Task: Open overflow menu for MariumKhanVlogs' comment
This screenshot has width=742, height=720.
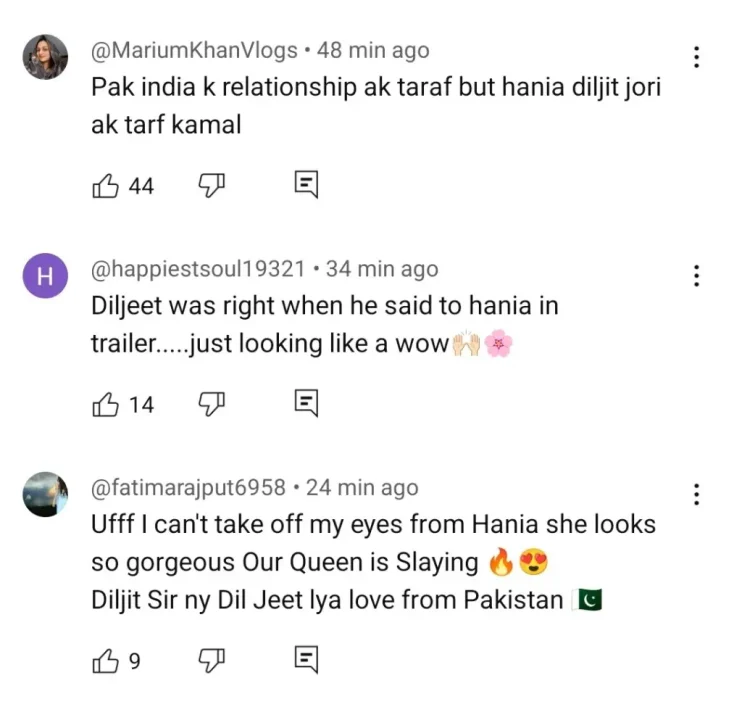Action: point(696,56)
